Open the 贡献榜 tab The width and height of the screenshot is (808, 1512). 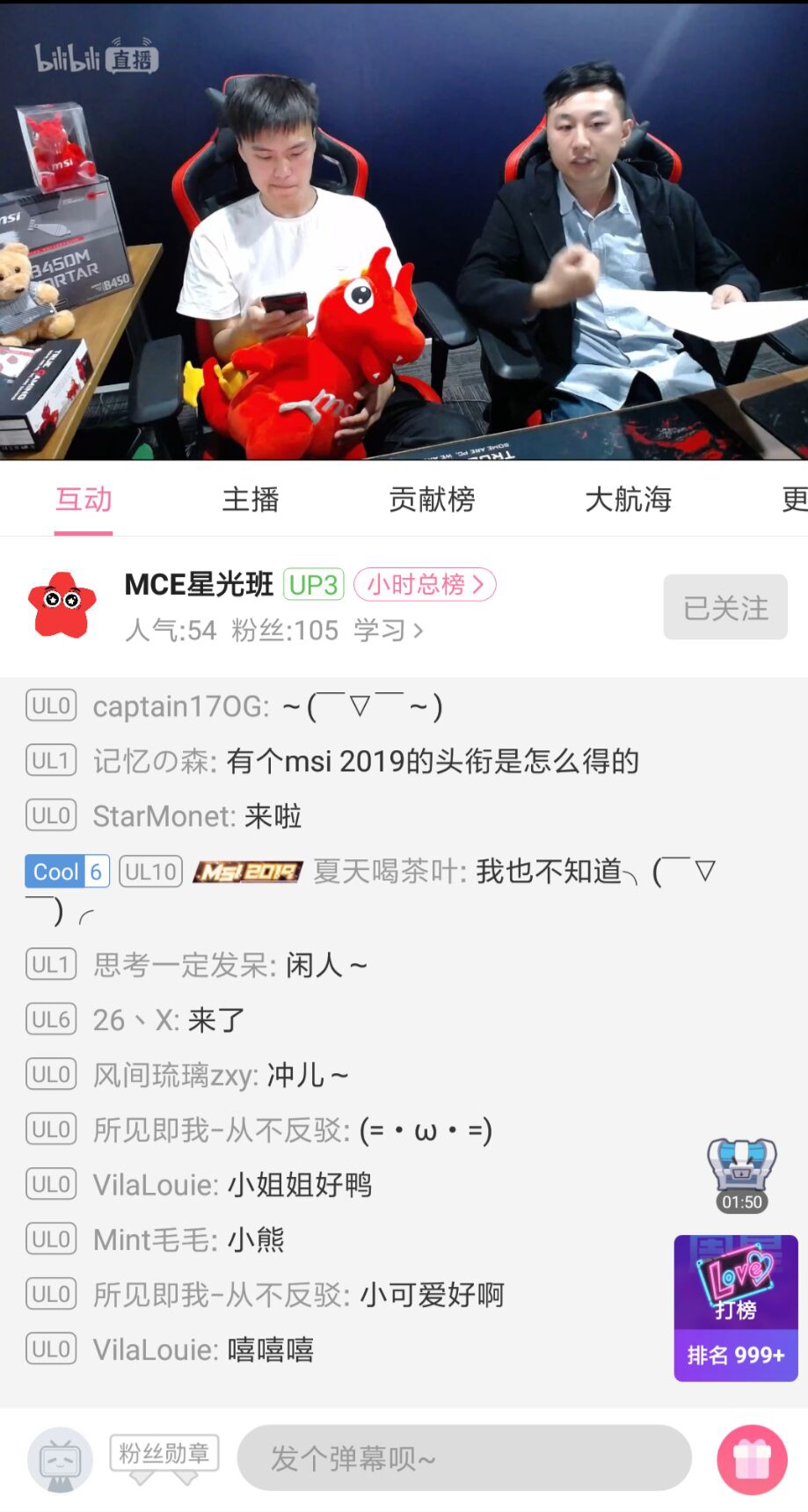tap(432, 500)
